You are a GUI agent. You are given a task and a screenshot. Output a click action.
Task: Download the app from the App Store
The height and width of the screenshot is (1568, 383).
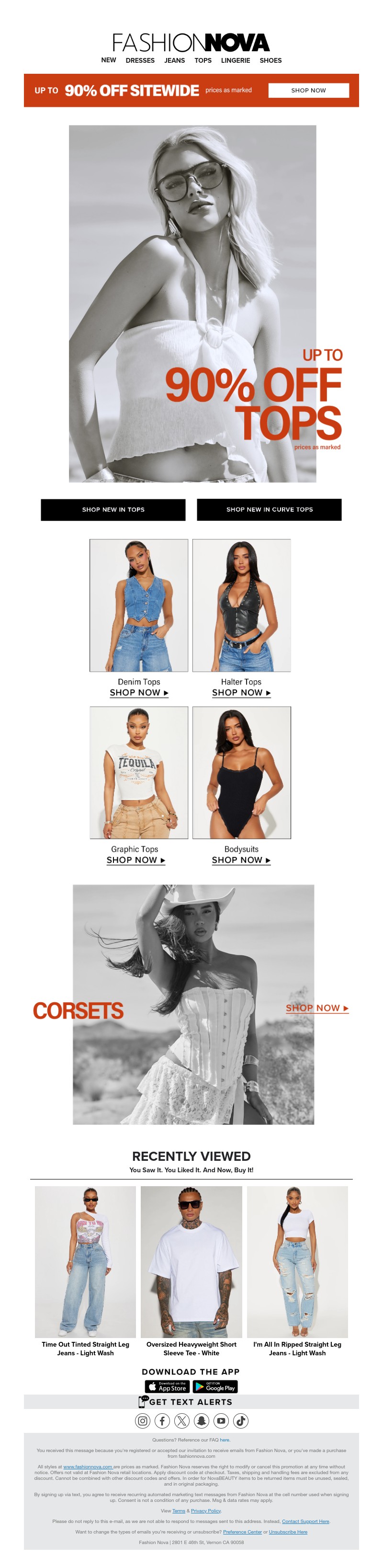pyautogui.click(x=167, y=1386)
